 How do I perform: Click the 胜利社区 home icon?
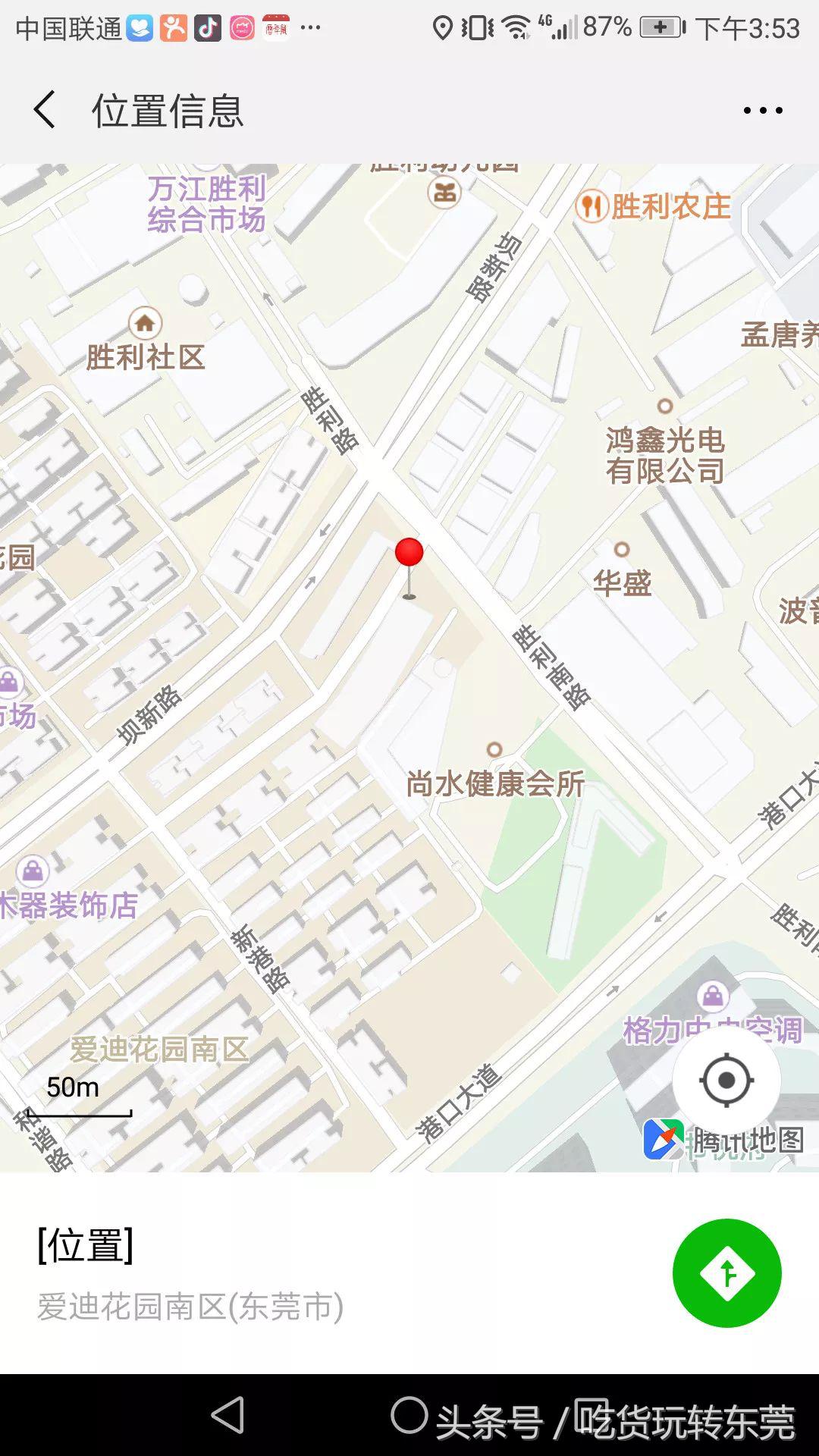point(144,322)
